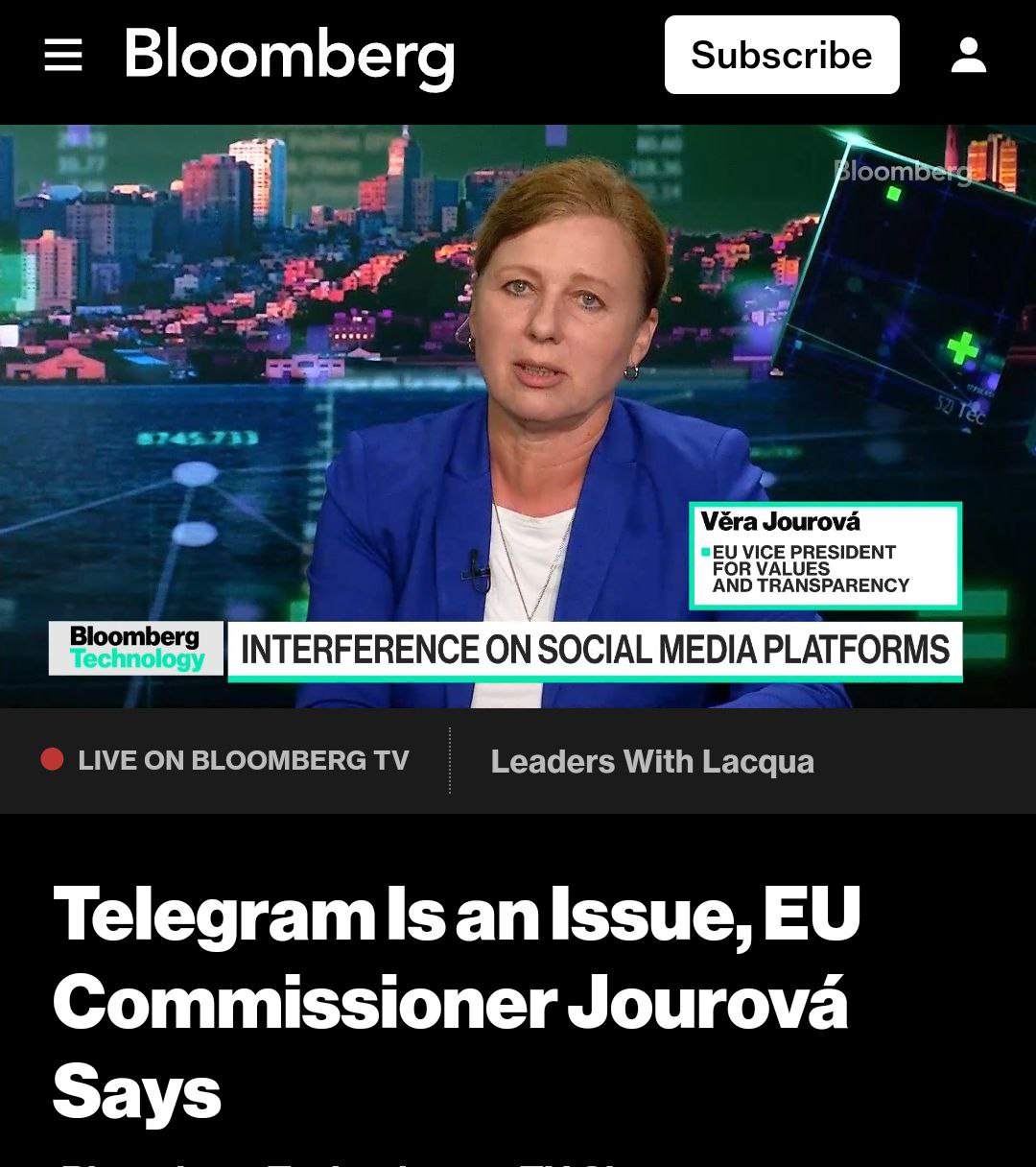Click the Bloomberg watermark on the video
Screen dimensions: 1036x1167
coord(903,174)
